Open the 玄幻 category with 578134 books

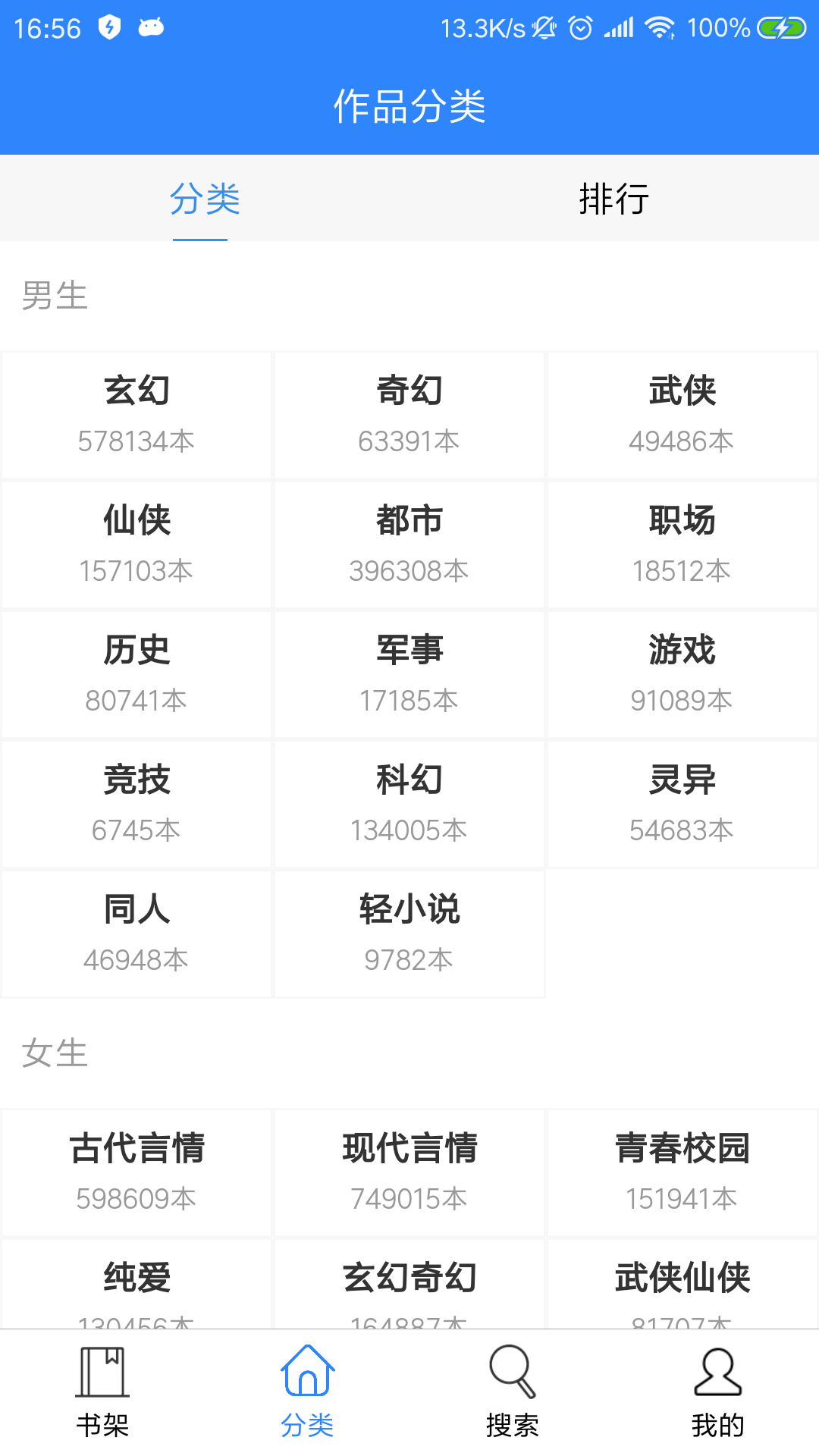(x=136, y=415)
